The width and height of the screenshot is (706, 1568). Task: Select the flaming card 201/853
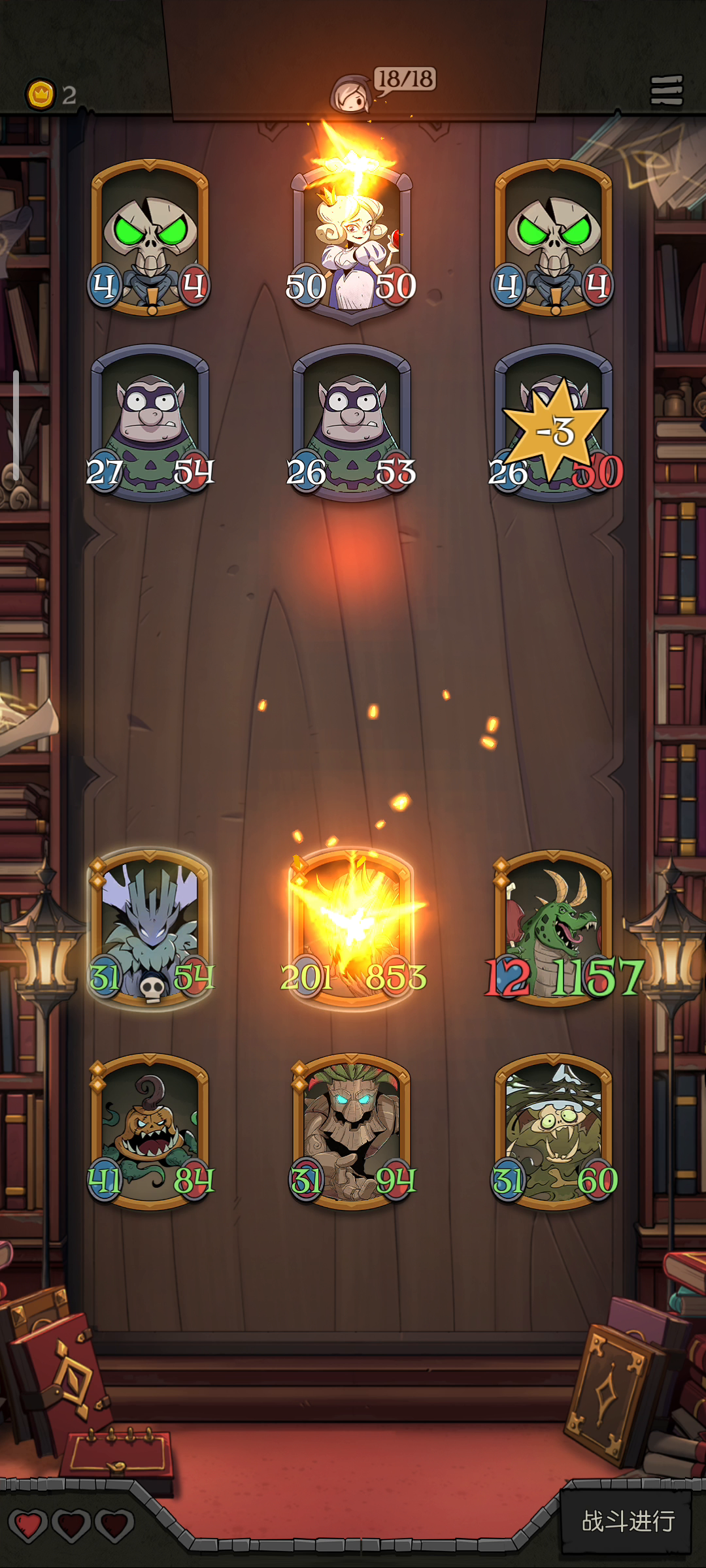pyautogui.click(x=352, y=928)
